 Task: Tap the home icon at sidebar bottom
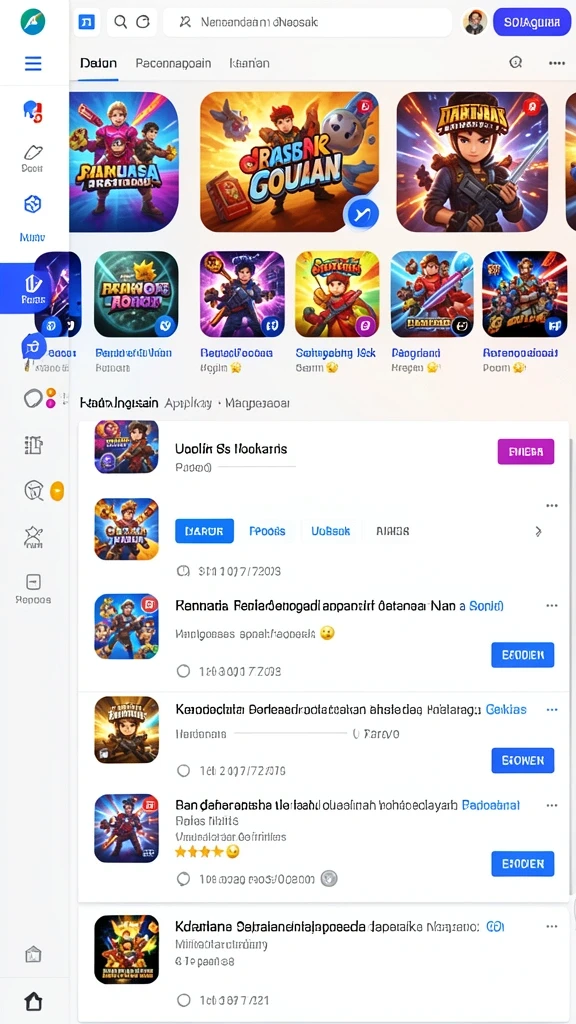[33, 1001]
